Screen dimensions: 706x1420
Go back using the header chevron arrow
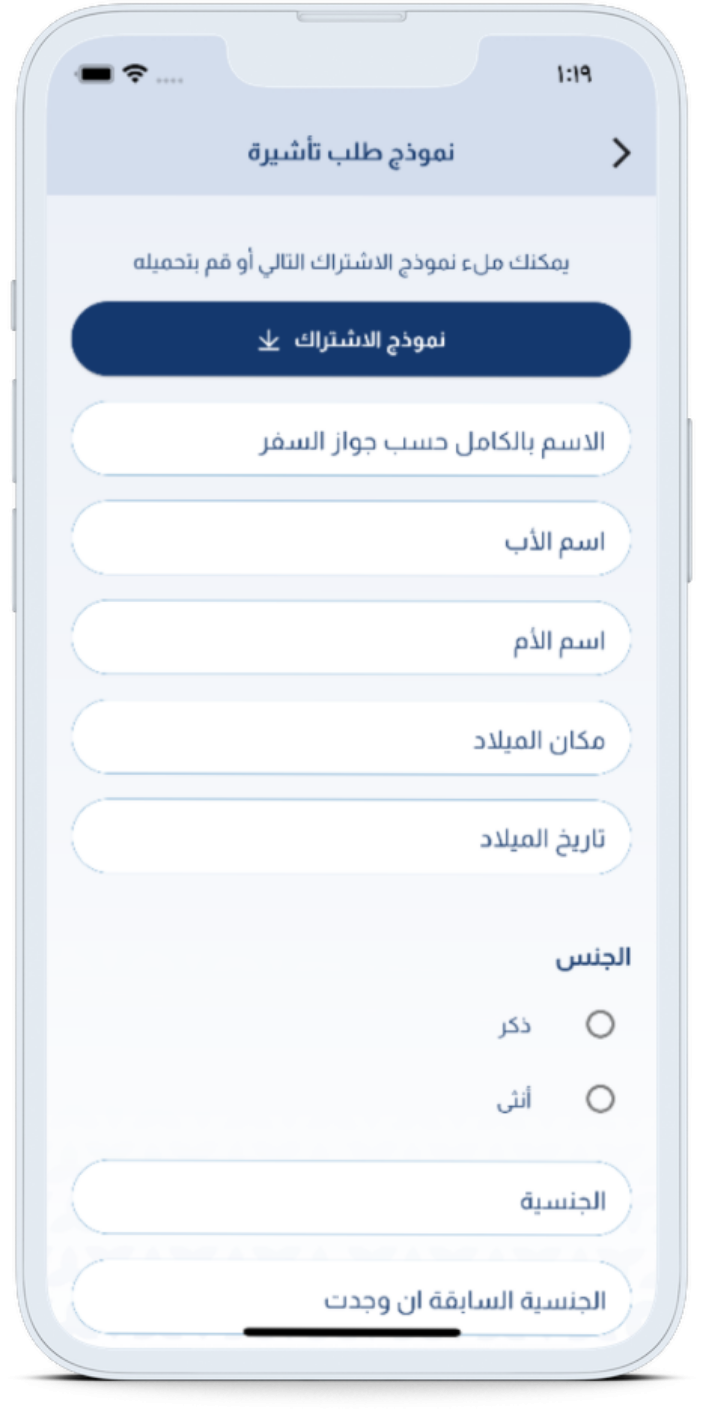tap(621, 153)
